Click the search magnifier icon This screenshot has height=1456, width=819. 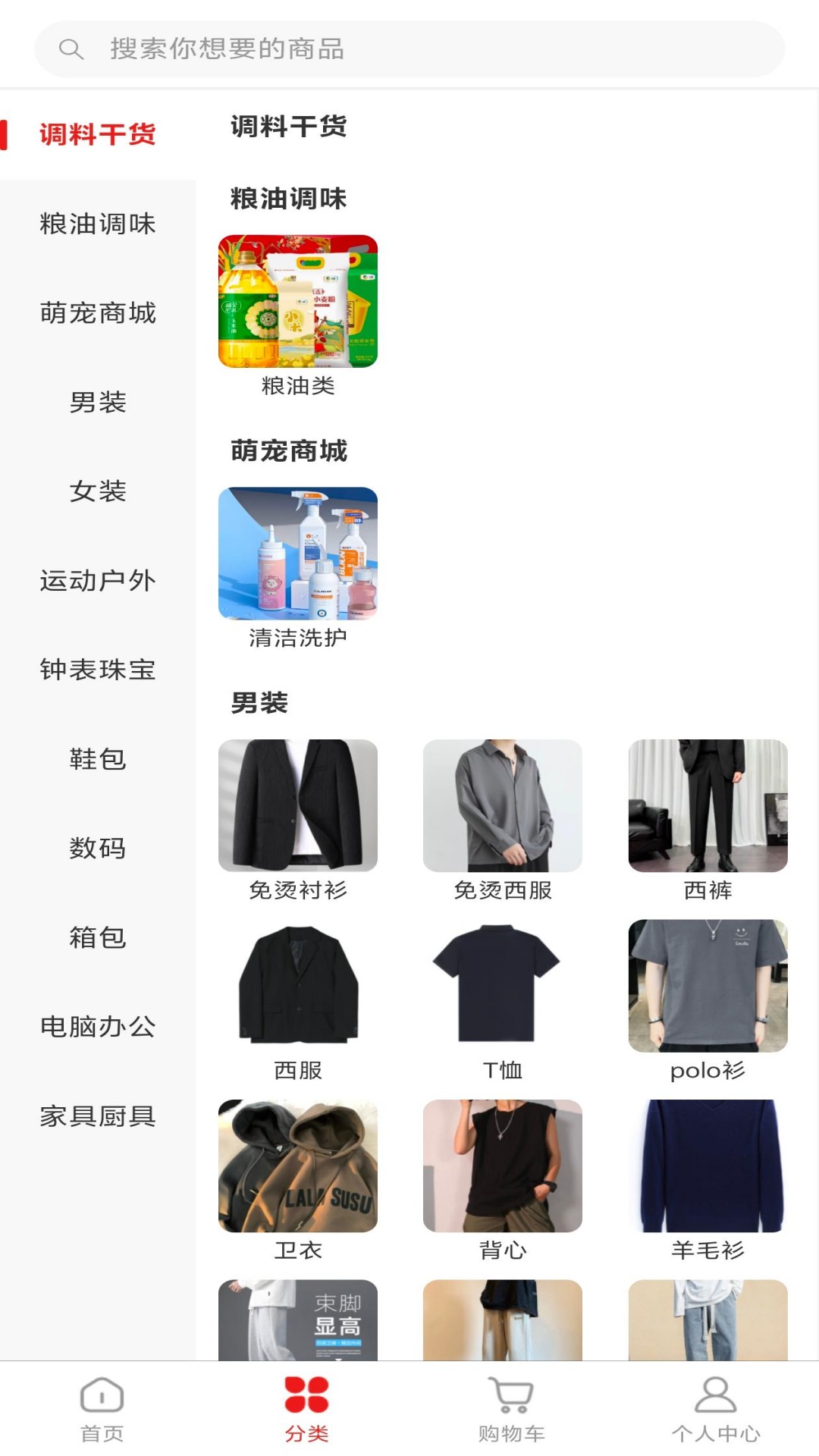[x=71, y=49]
